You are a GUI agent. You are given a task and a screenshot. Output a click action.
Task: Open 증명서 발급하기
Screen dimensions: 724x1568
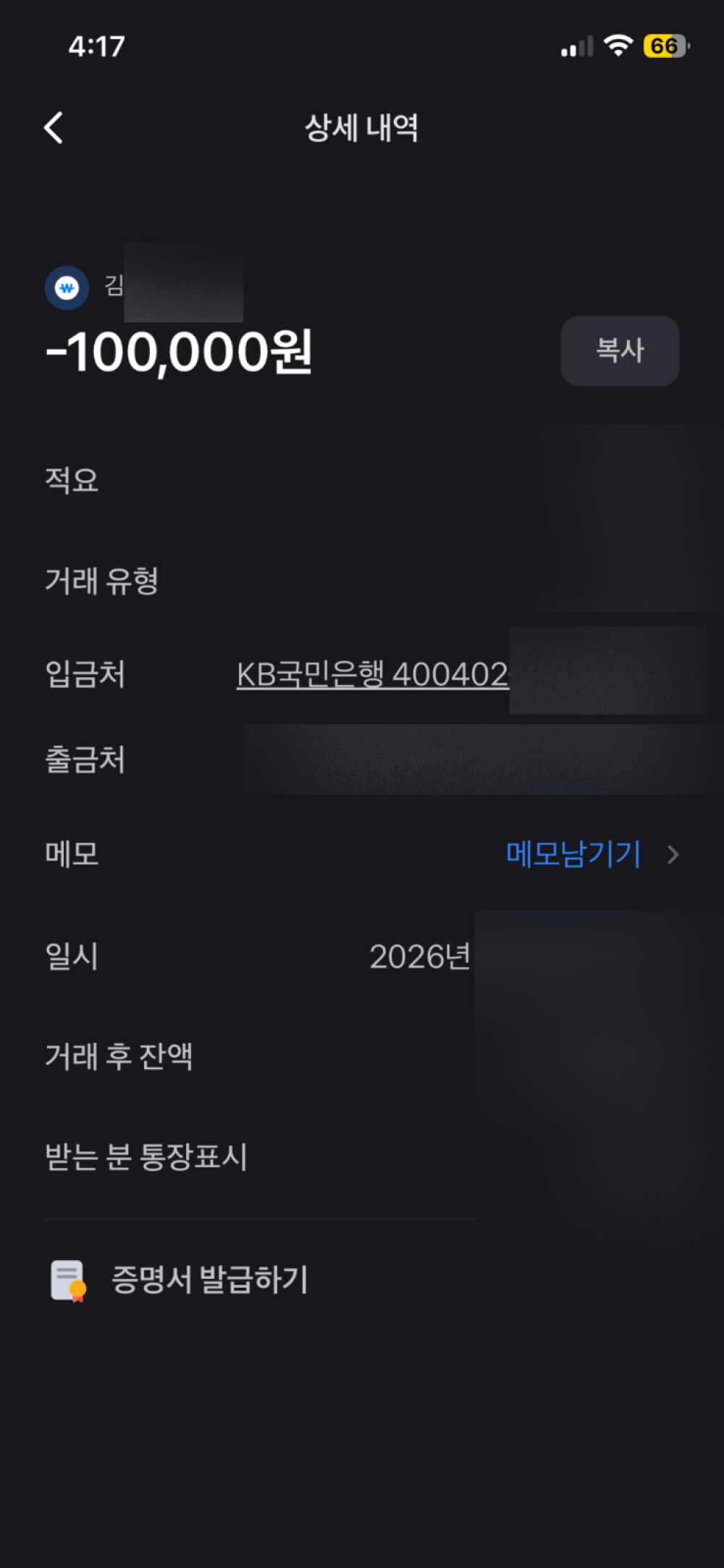point(209,1280)
